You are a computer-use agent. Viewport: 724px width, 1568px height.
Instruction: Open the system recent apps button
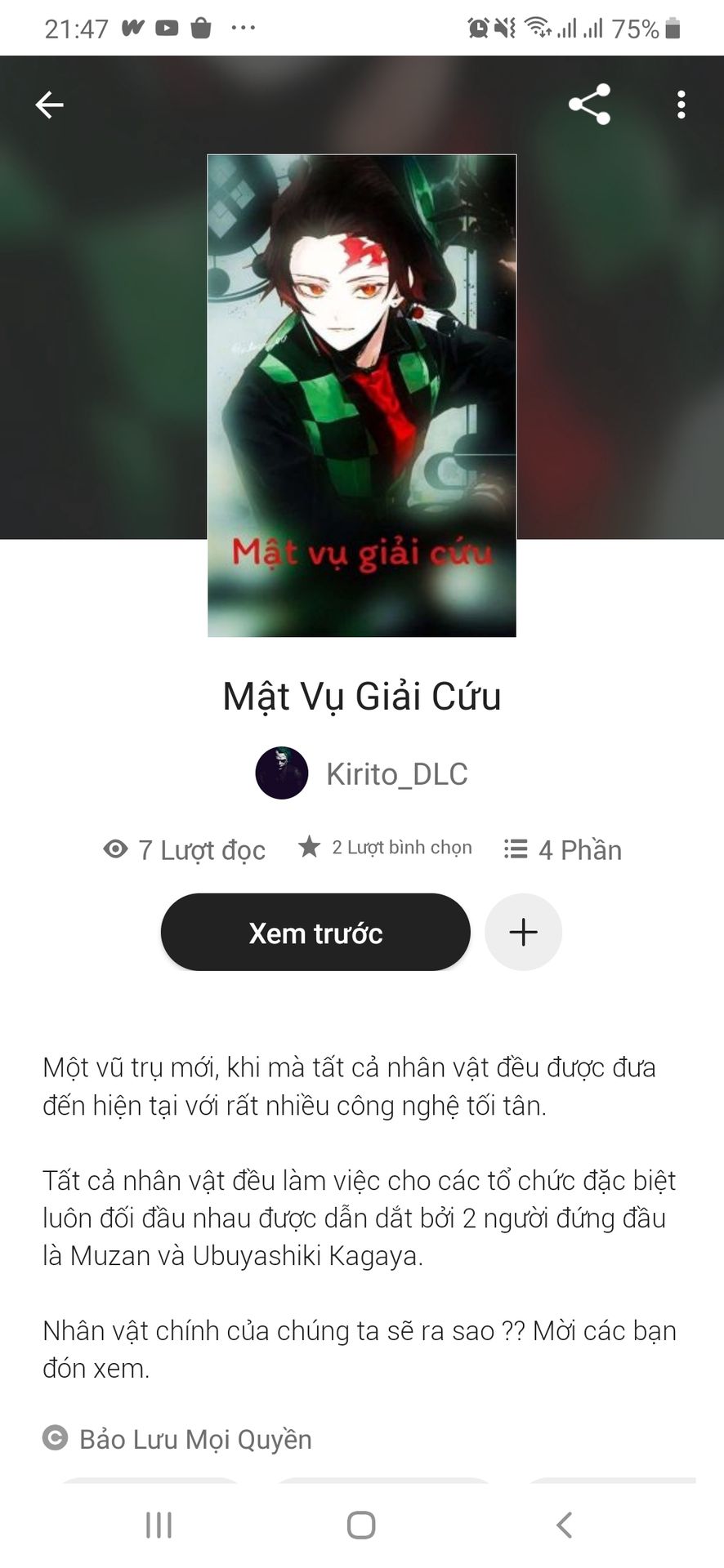tap(159, 1525)
